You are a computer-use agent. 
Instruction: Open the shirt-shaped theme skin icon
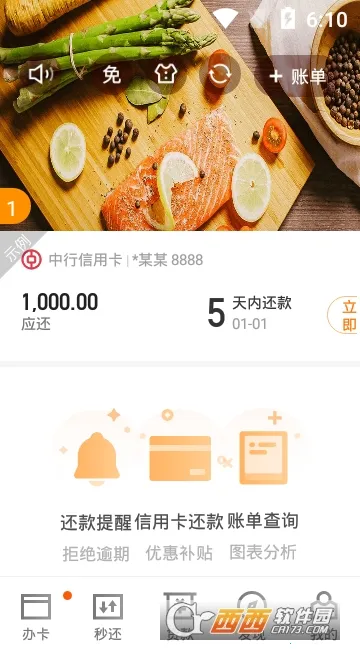point(166,74)
